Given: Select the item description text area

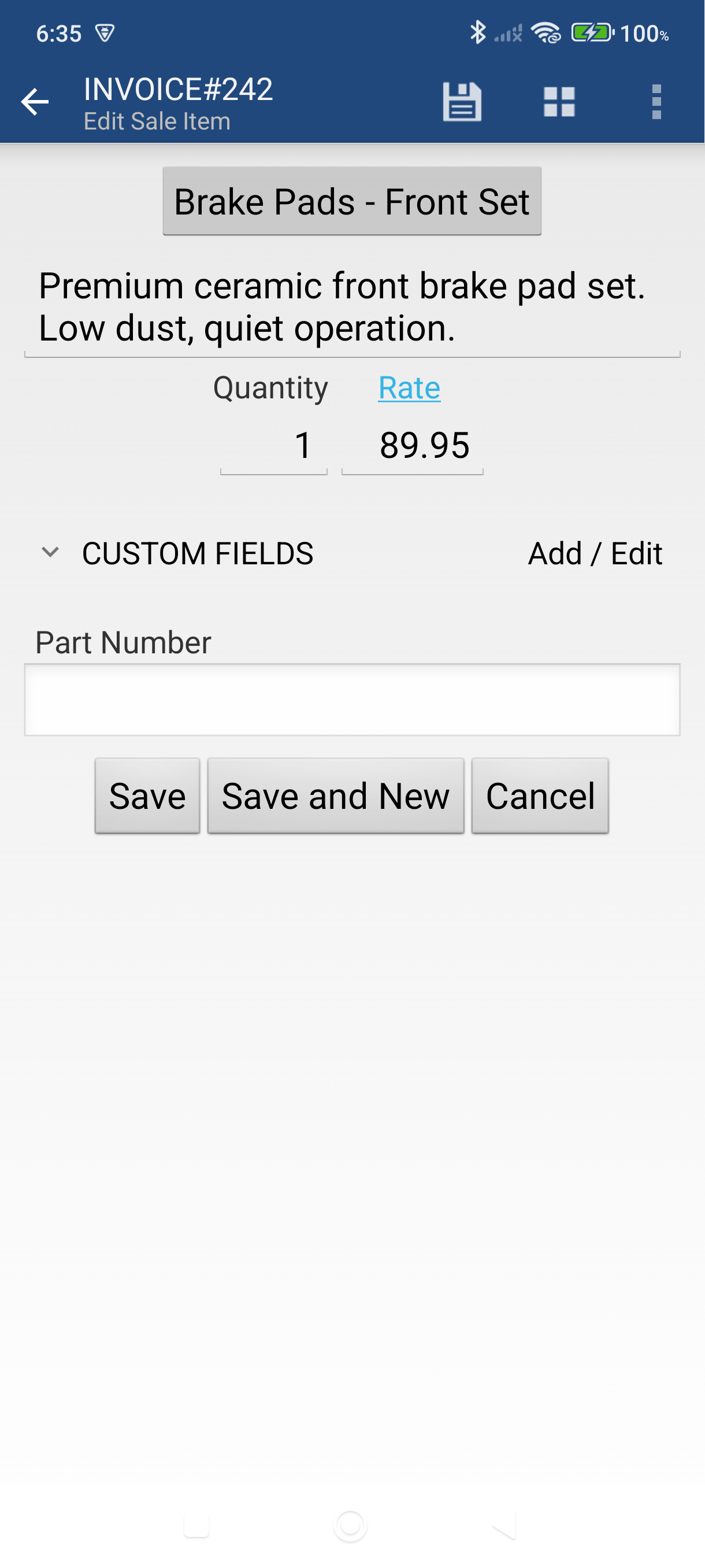Looking at the screenshot, I should pyautogui.click(x=351, y=308).
